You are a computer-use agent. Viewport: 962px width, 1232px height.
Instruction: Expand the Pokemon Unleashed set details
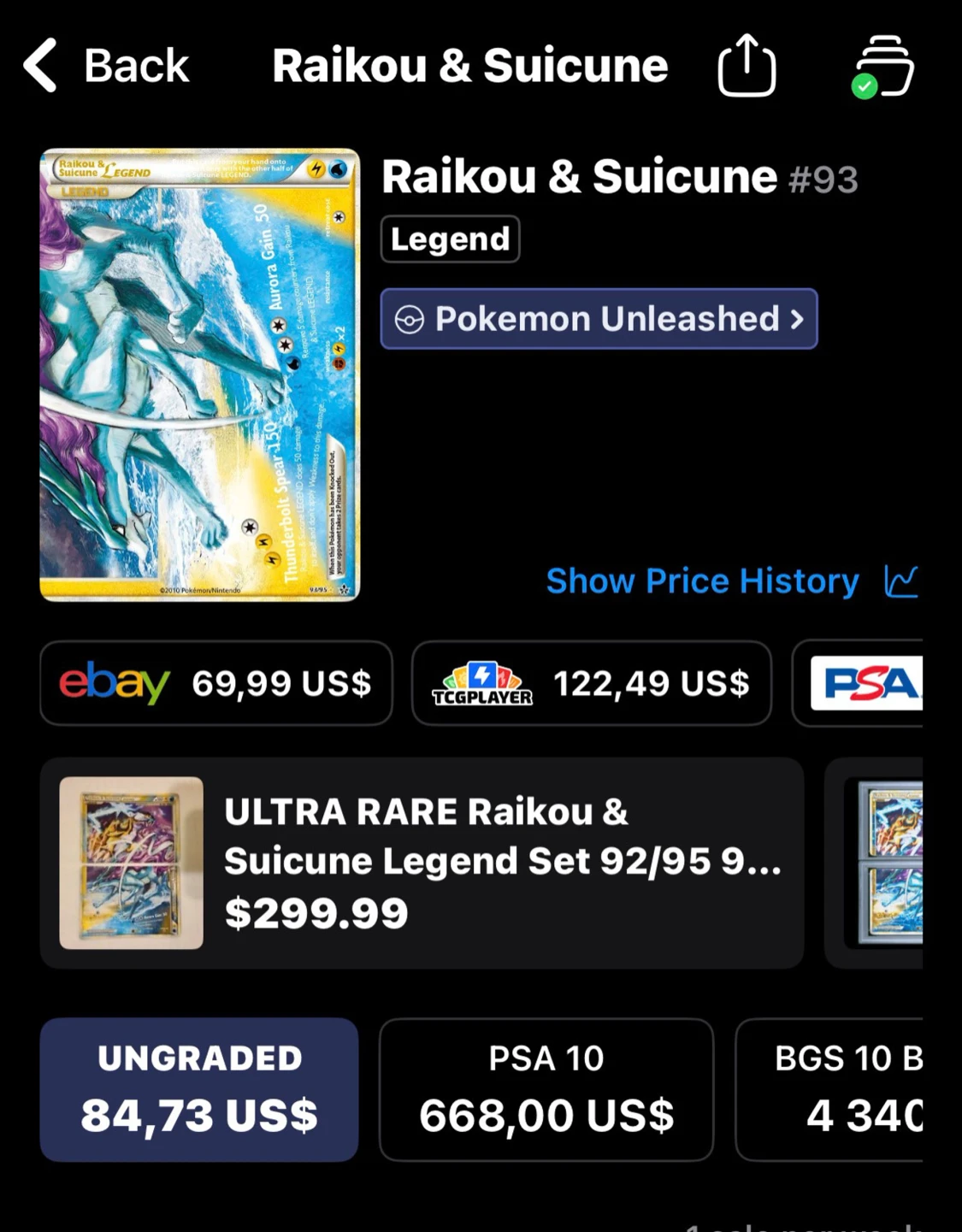pyautogui.click(x=599, y=319)
